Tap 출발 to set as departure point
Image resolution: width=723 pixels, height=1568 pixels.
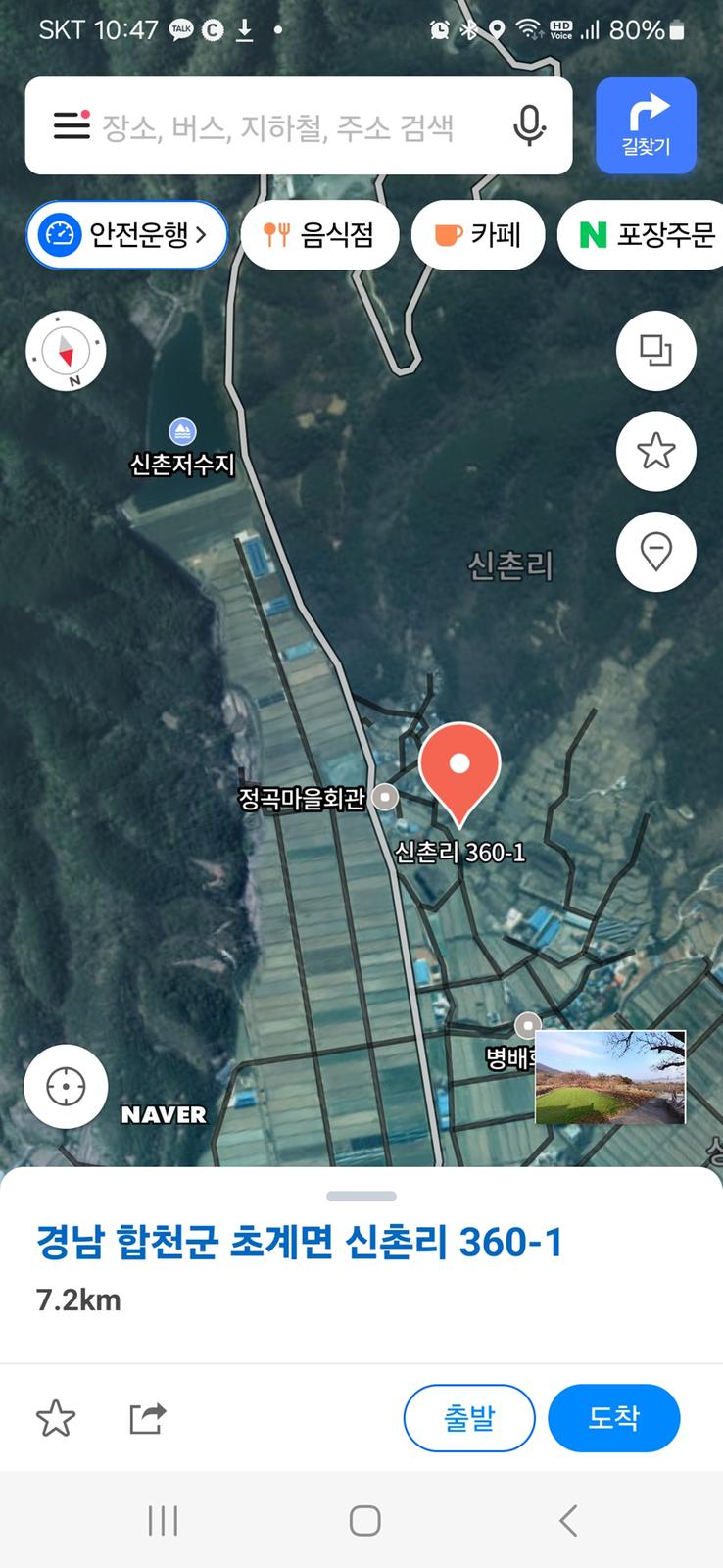click(x=469, y=1417)
